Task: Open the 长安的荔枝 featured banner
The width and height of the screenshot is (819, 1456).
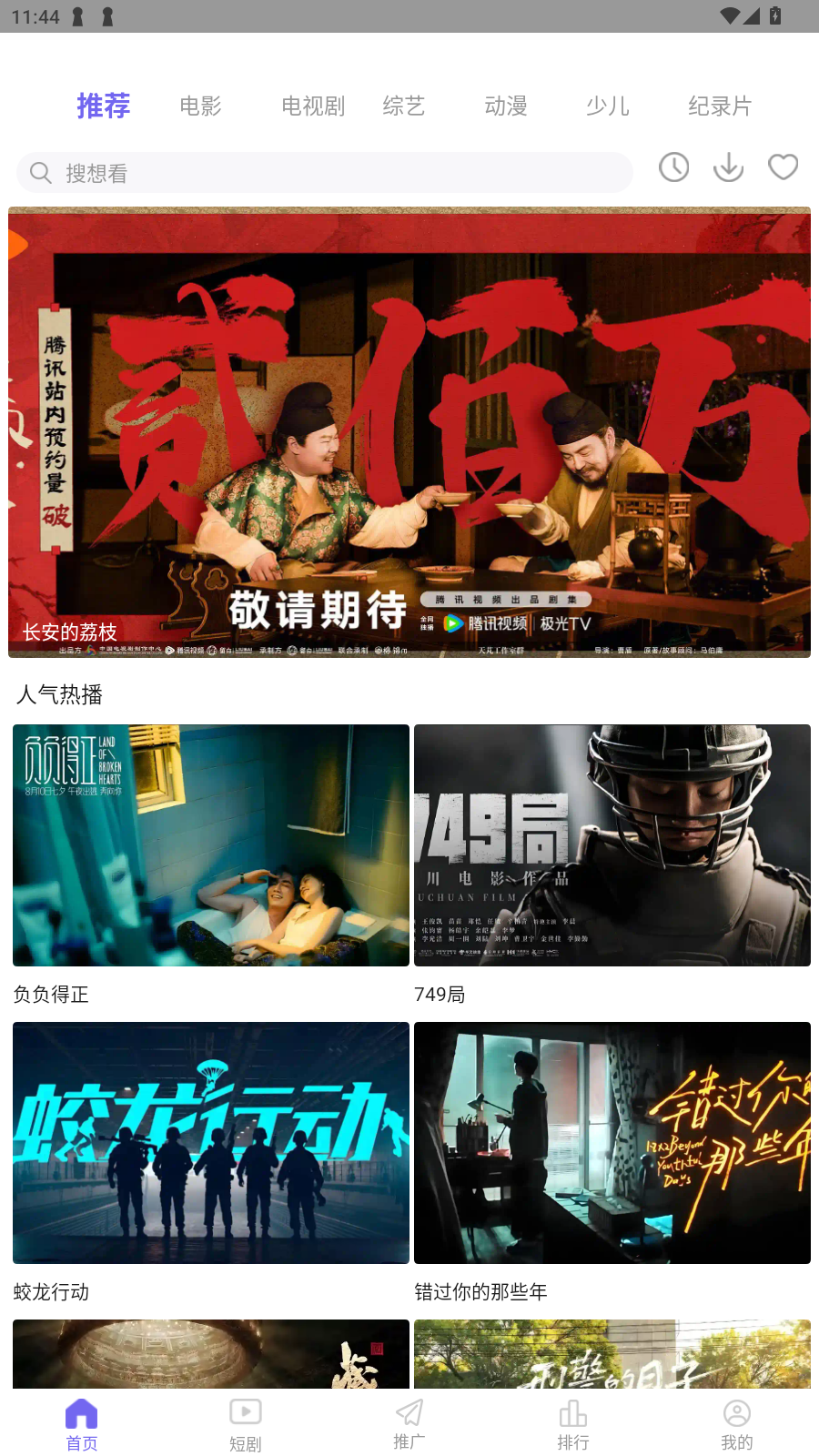Action: [x=409, y=432]
